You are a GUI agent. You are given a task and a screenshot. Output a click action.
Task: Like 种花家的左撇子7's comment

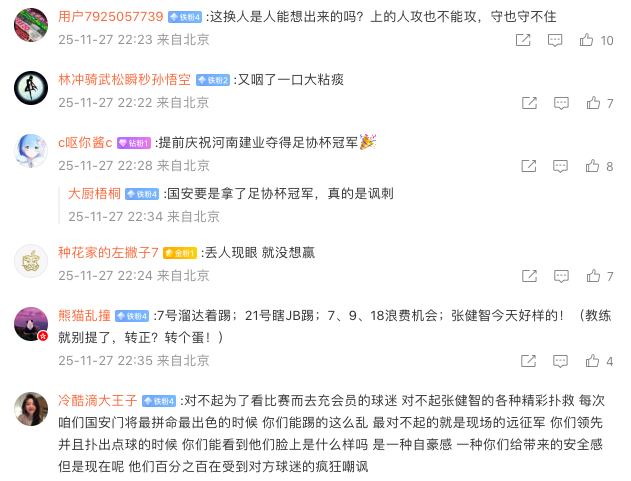click(593, 276)
